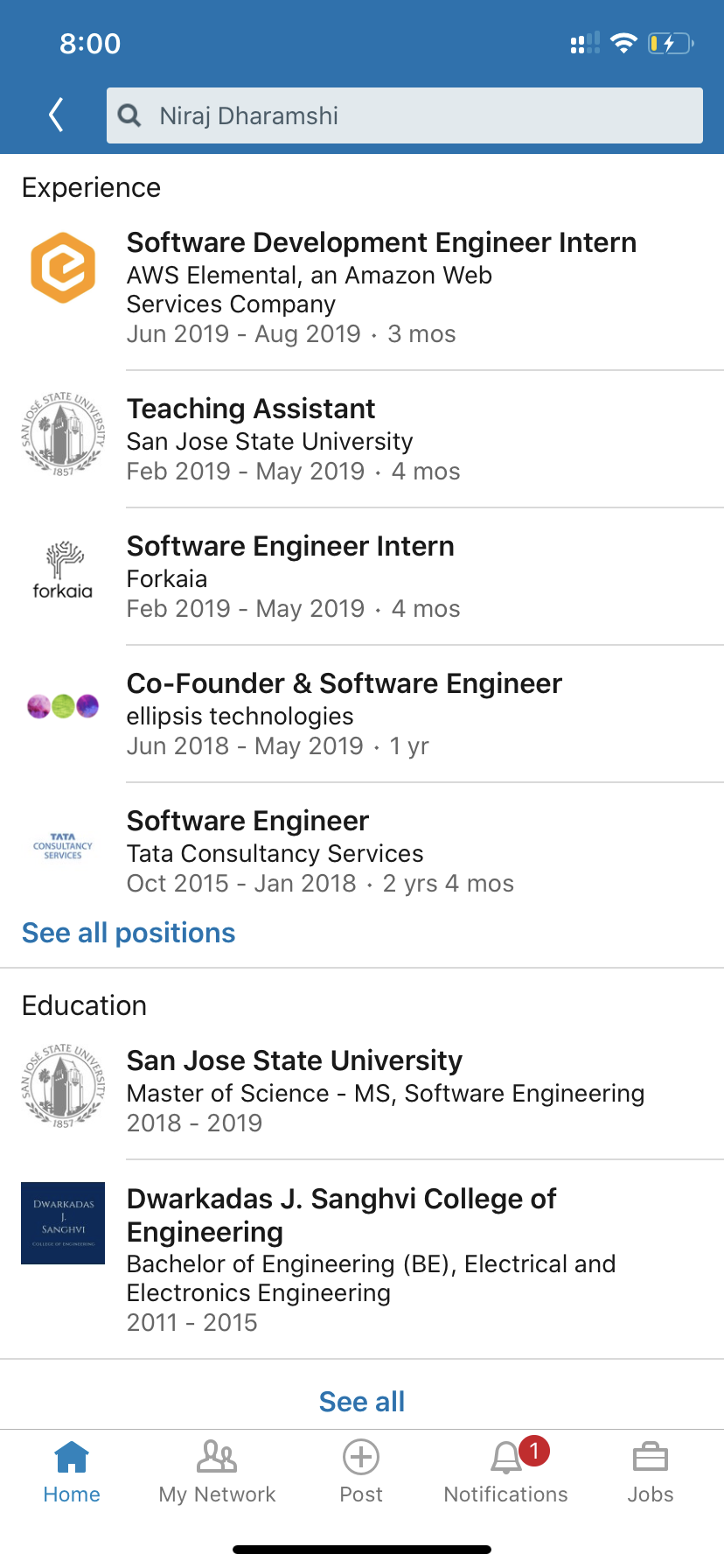Check the Notifications tab
724x1568 pixels.
click(x=505, y=1472)
